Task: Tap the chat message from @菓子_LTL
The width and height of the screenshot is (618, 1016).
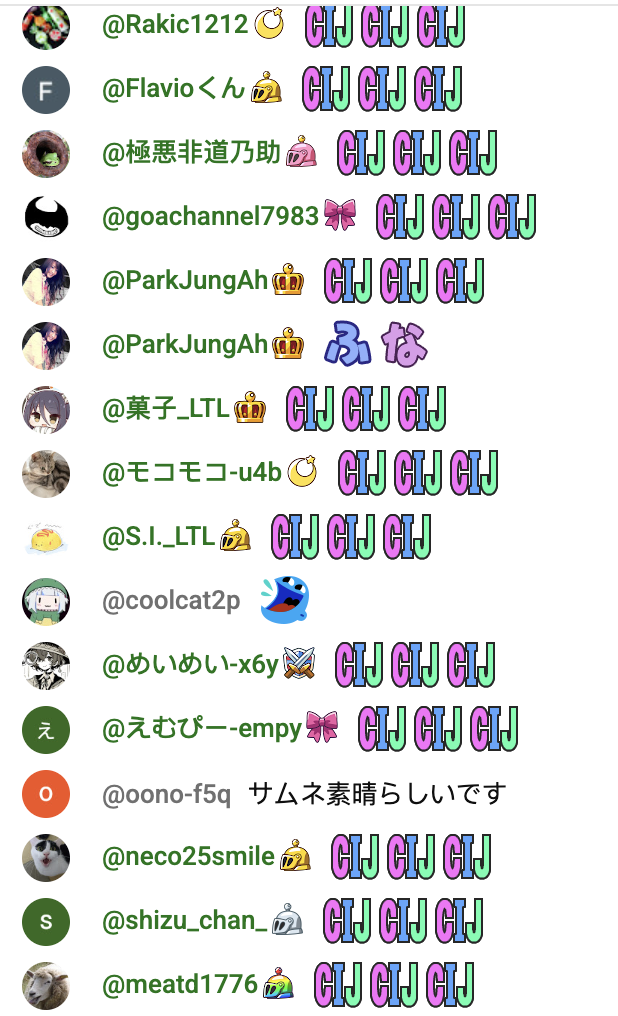Action: (366, 409)
